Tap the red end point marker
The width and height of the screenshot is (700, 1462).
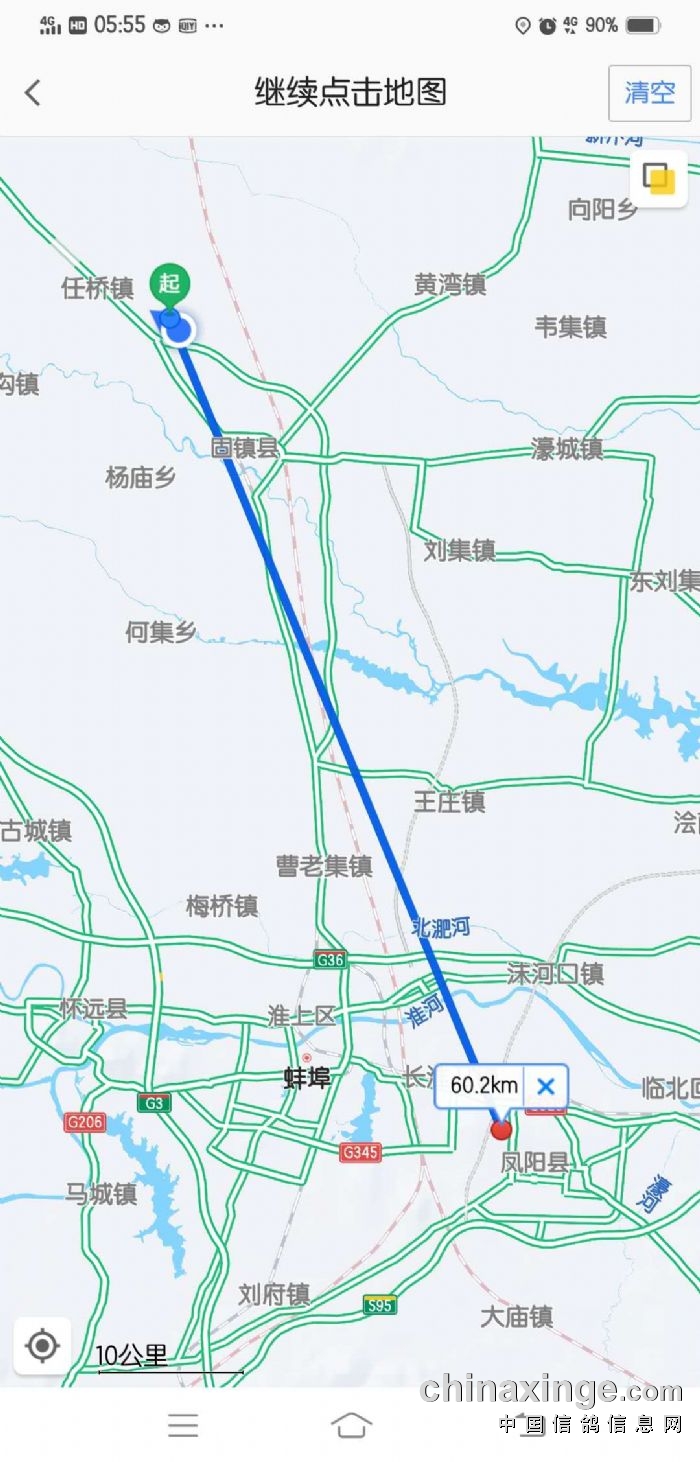tap(501, 1130)
